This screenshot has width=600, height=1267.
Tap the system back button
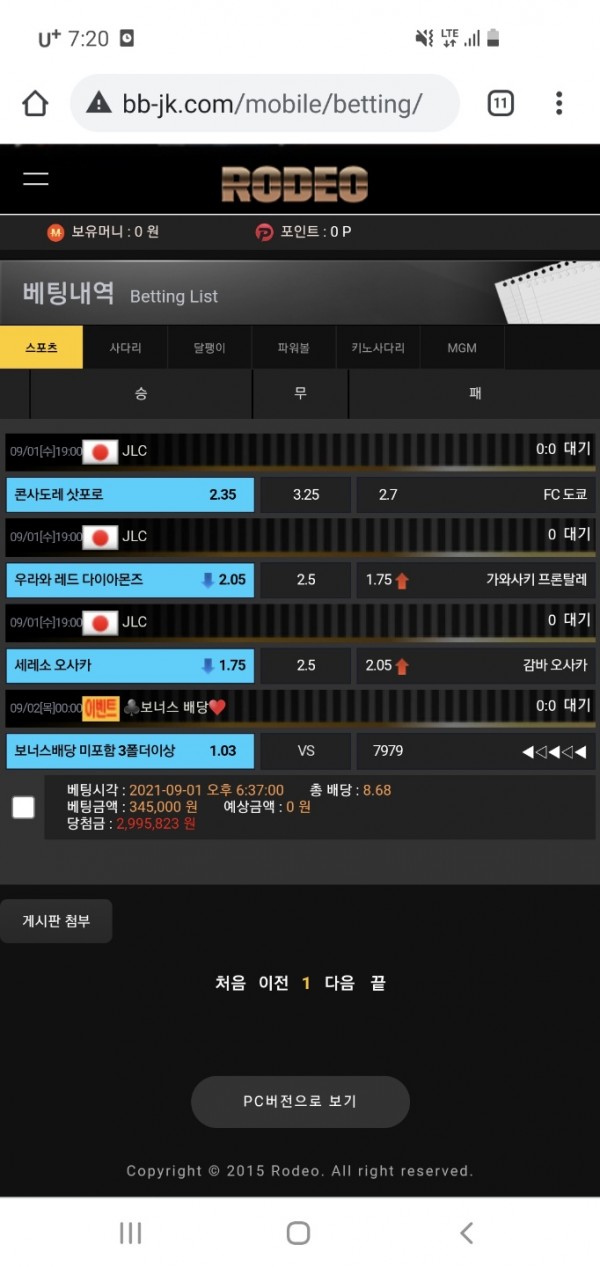pyautogui.click(x=466, y=1233)
